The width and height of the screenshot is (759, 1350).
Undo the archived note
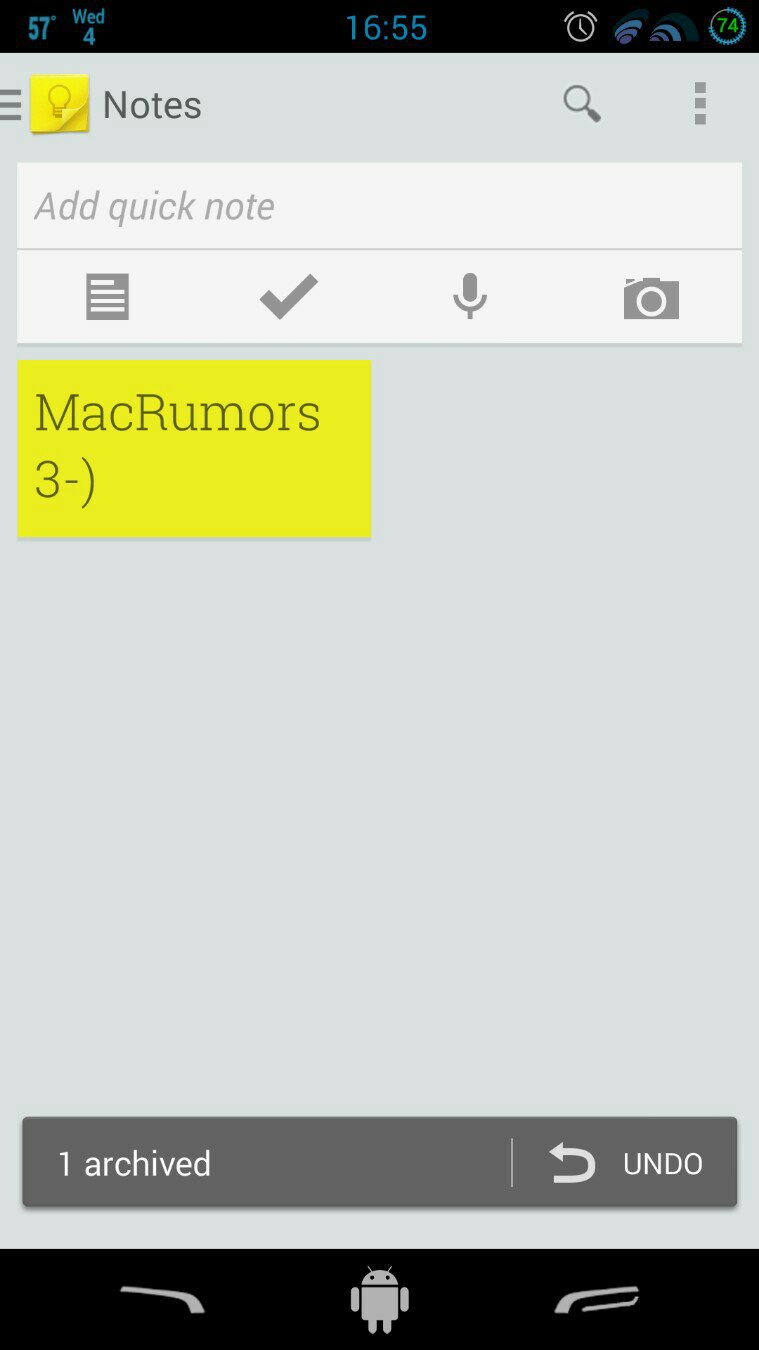(627, 1163)
